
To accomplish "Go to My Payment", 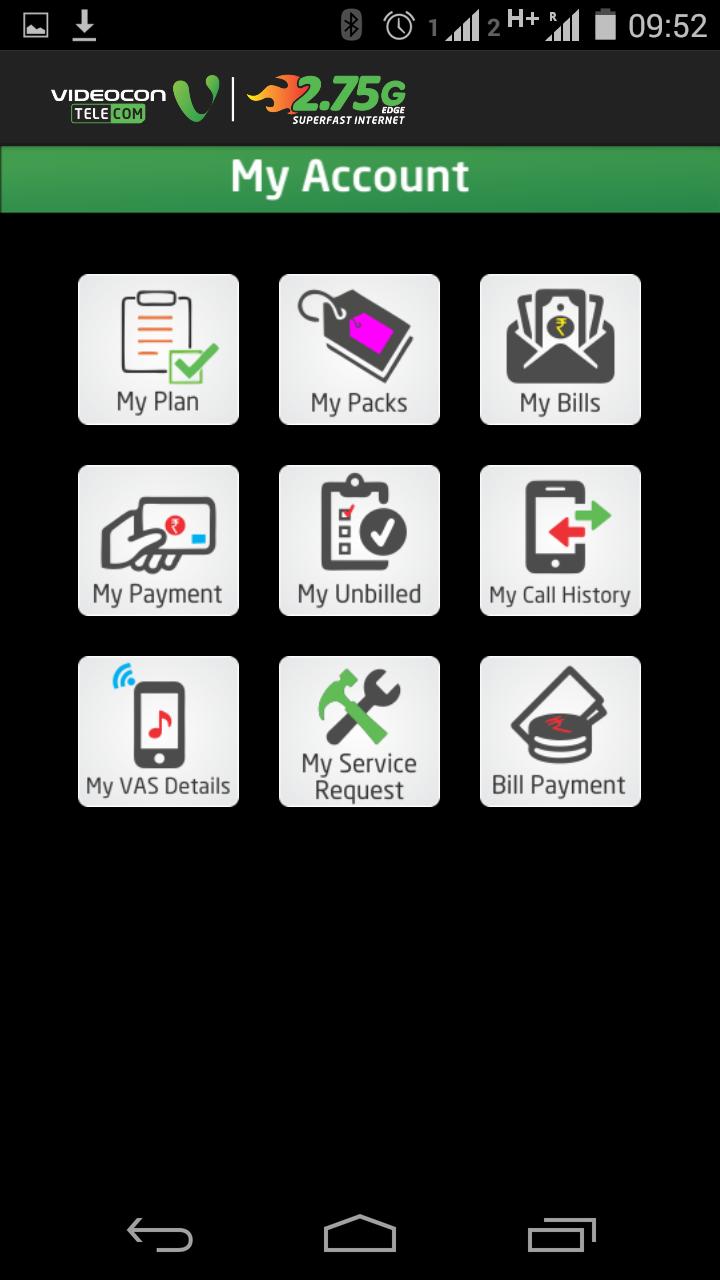I will pyautogui.click(x=158, y=540).
